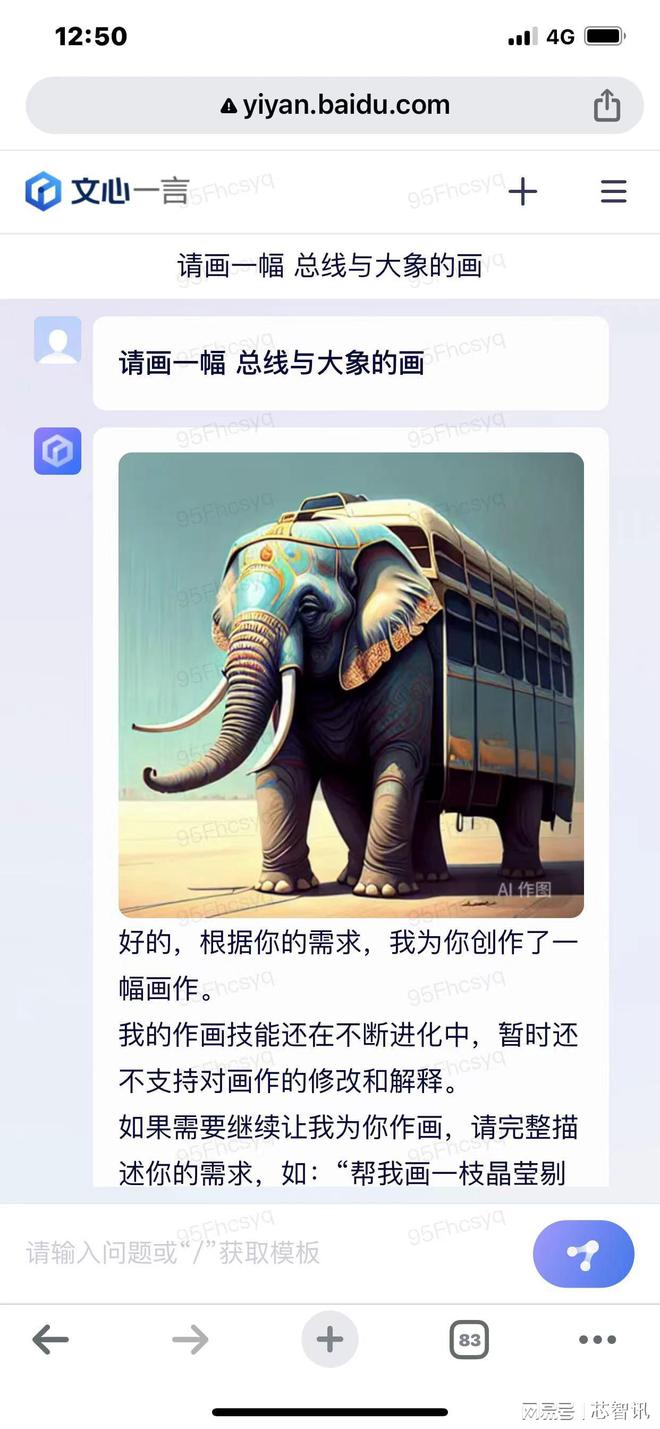Go forward in the browser
The height and width of the screenshot is (1429, 660).
tap(190, 1339)
